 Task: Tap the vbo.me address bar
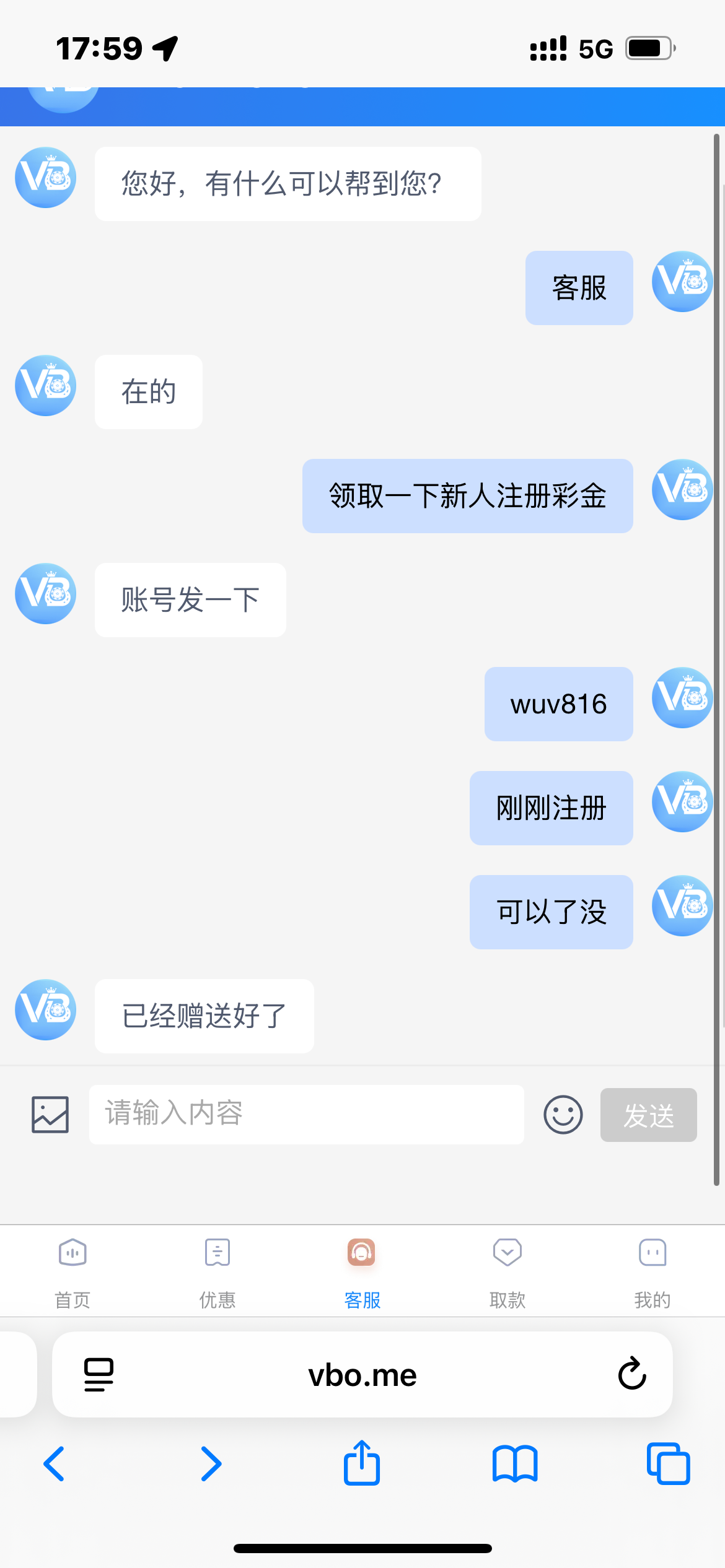coord(362,1375)
